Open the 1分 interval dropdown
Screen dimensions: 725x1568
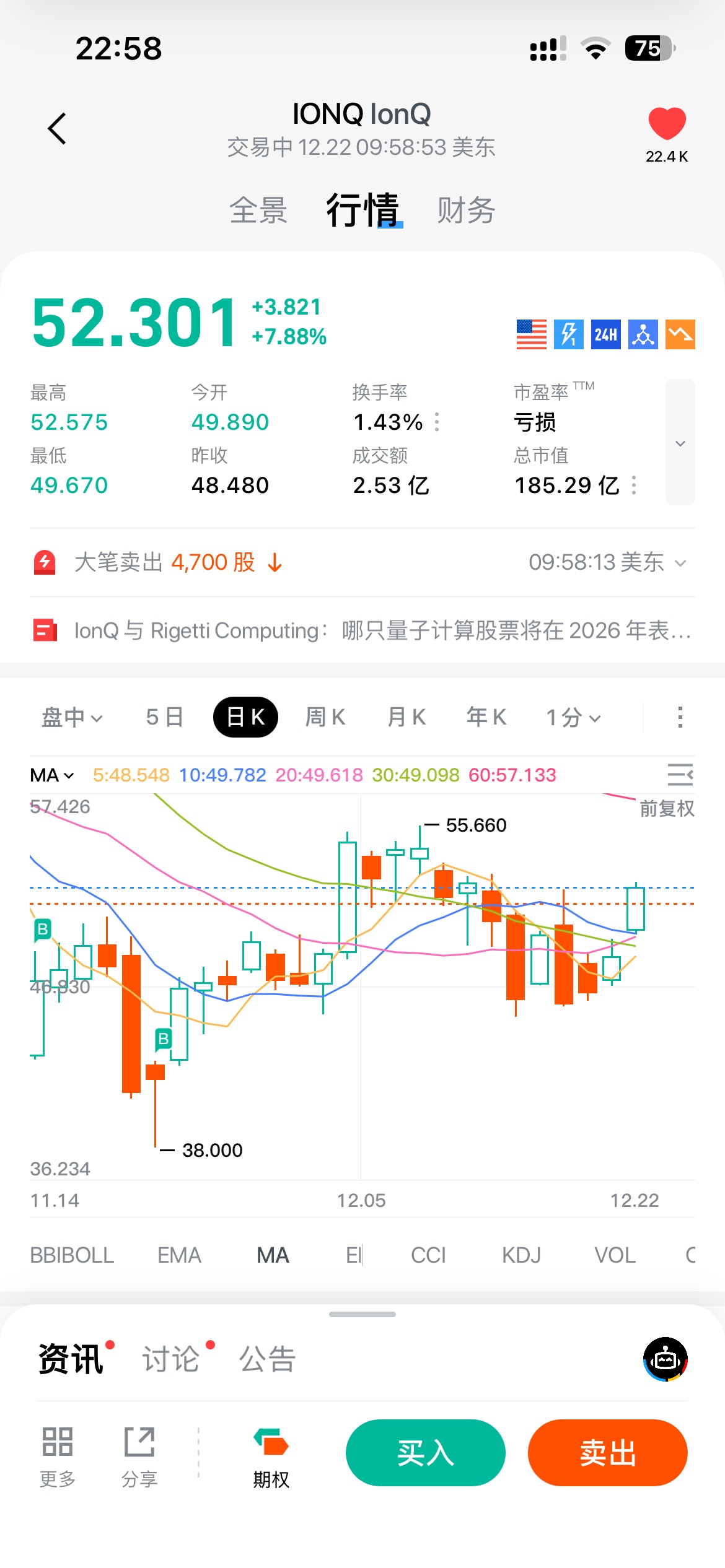pyautogui.click(x=573, y=717)
